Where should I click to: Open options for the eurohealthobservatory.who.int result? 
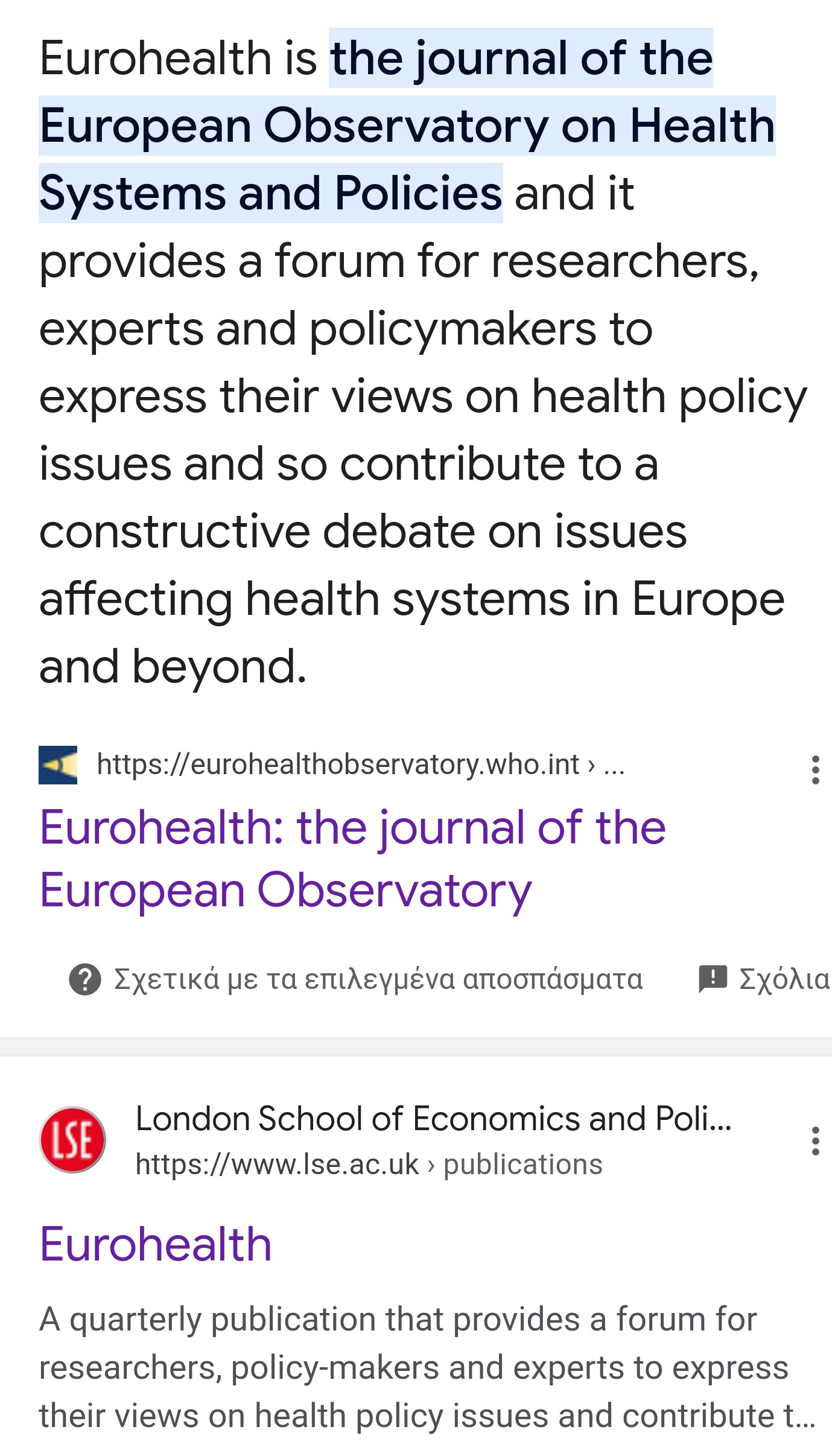[815, 770]
